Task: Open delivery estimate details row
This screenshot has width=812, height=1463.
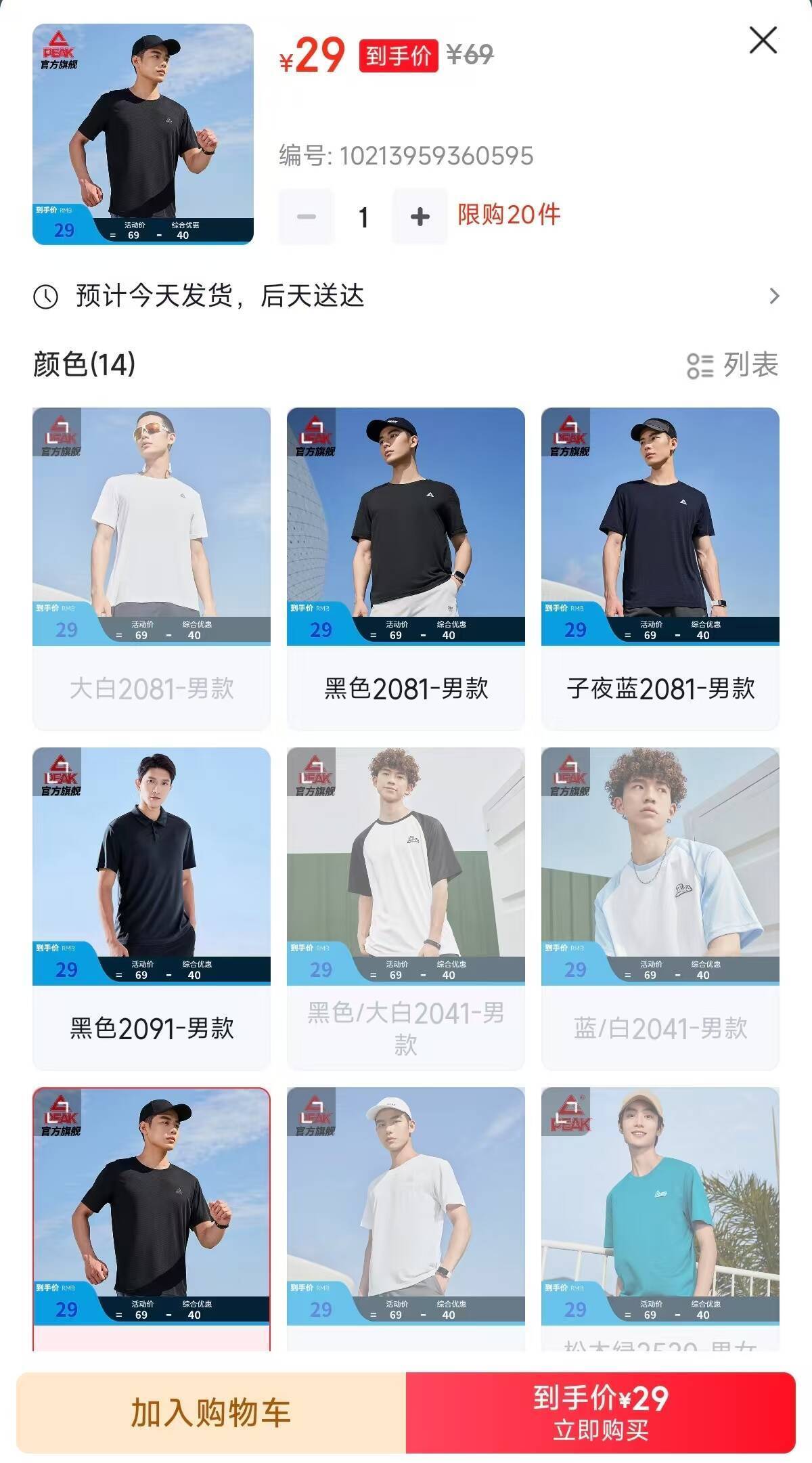Action: (406, 296)
